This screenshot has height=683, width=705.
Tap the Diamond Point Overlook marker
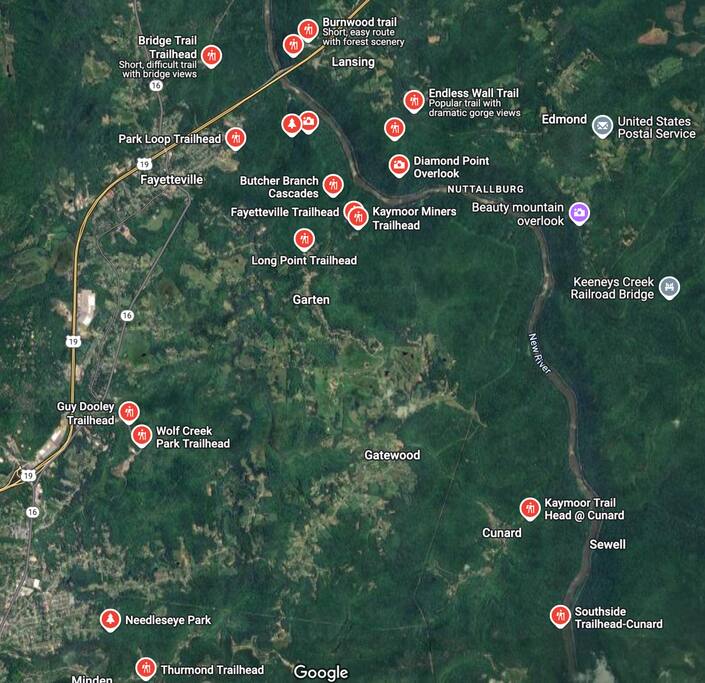[399, 164]
